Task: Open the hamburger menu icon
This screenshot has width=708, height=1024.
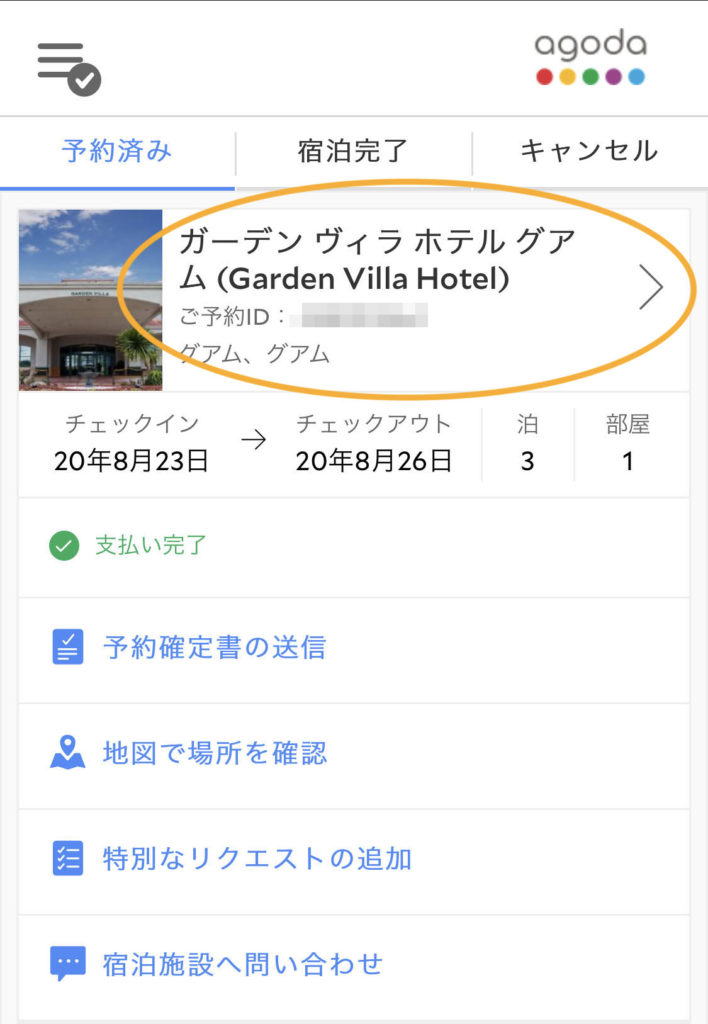Action: [x=68, y=66]
